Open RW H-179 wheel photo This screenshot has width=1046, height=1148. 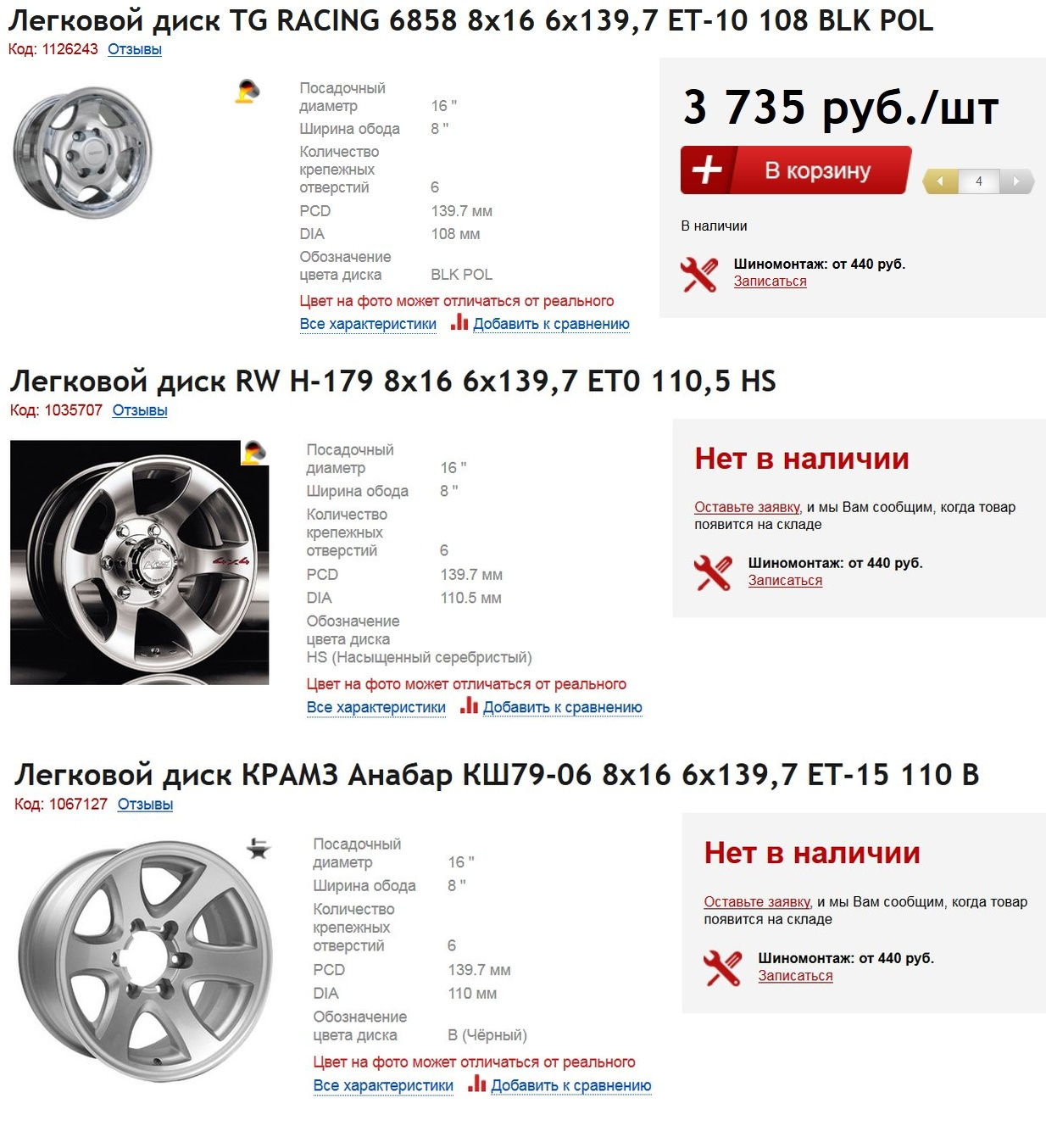pos(139,562)
